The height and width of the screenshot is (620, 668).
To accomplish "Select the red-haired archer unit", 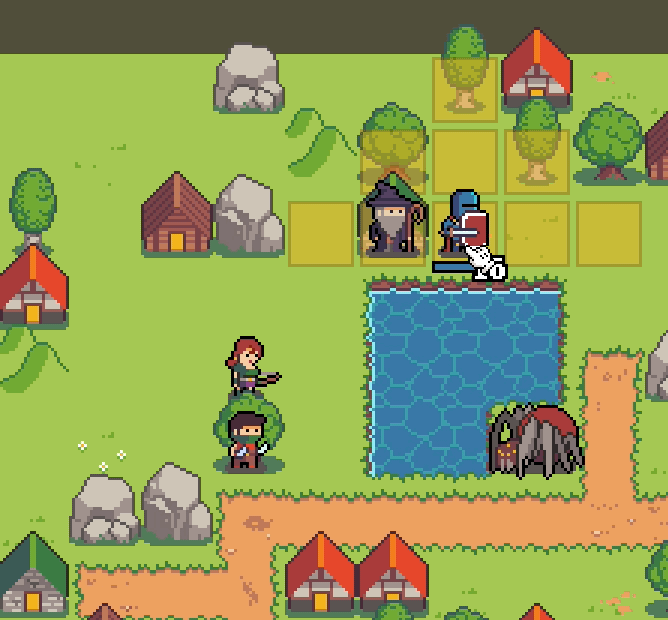I will tap(249, 368).
